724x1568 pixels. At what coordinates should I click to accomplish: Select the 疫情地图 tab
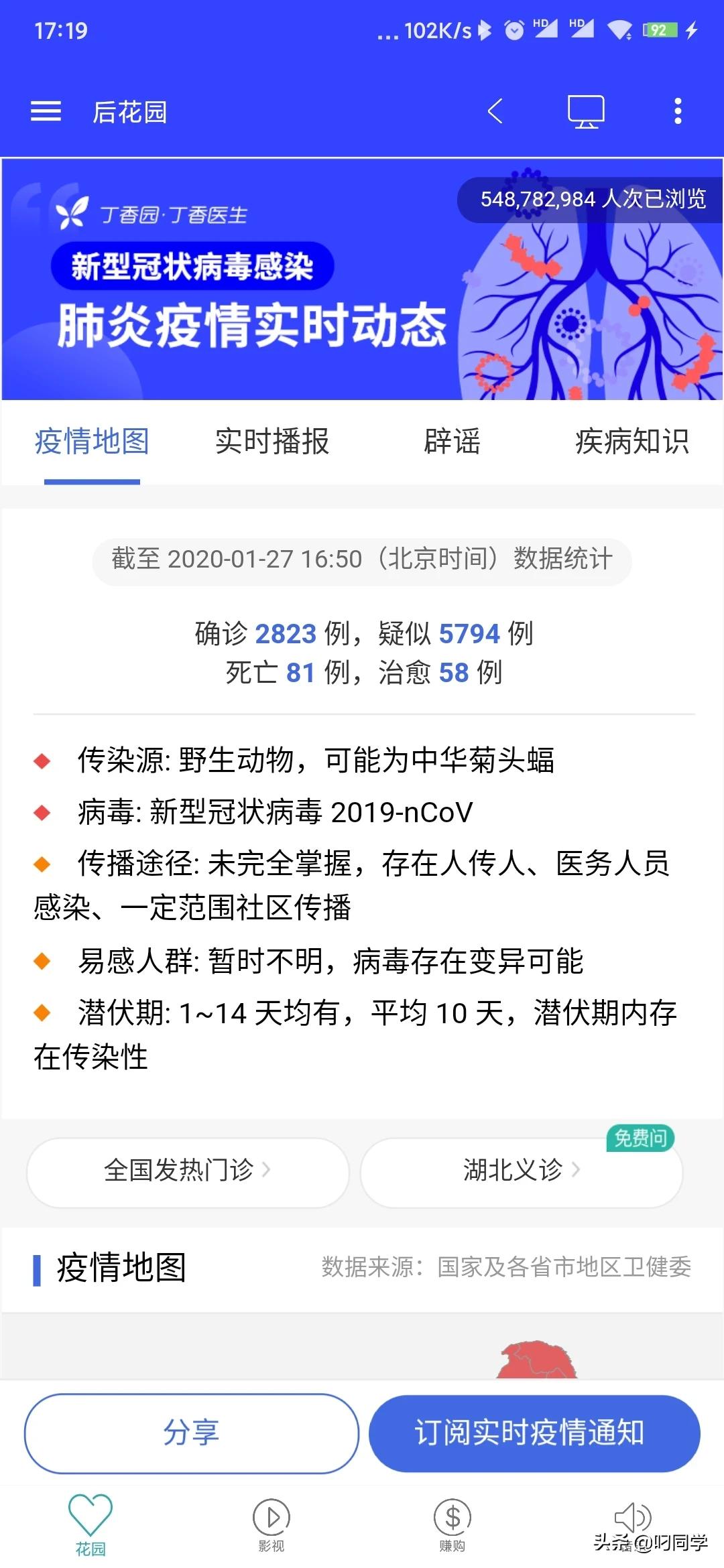[x=92, y=442]
